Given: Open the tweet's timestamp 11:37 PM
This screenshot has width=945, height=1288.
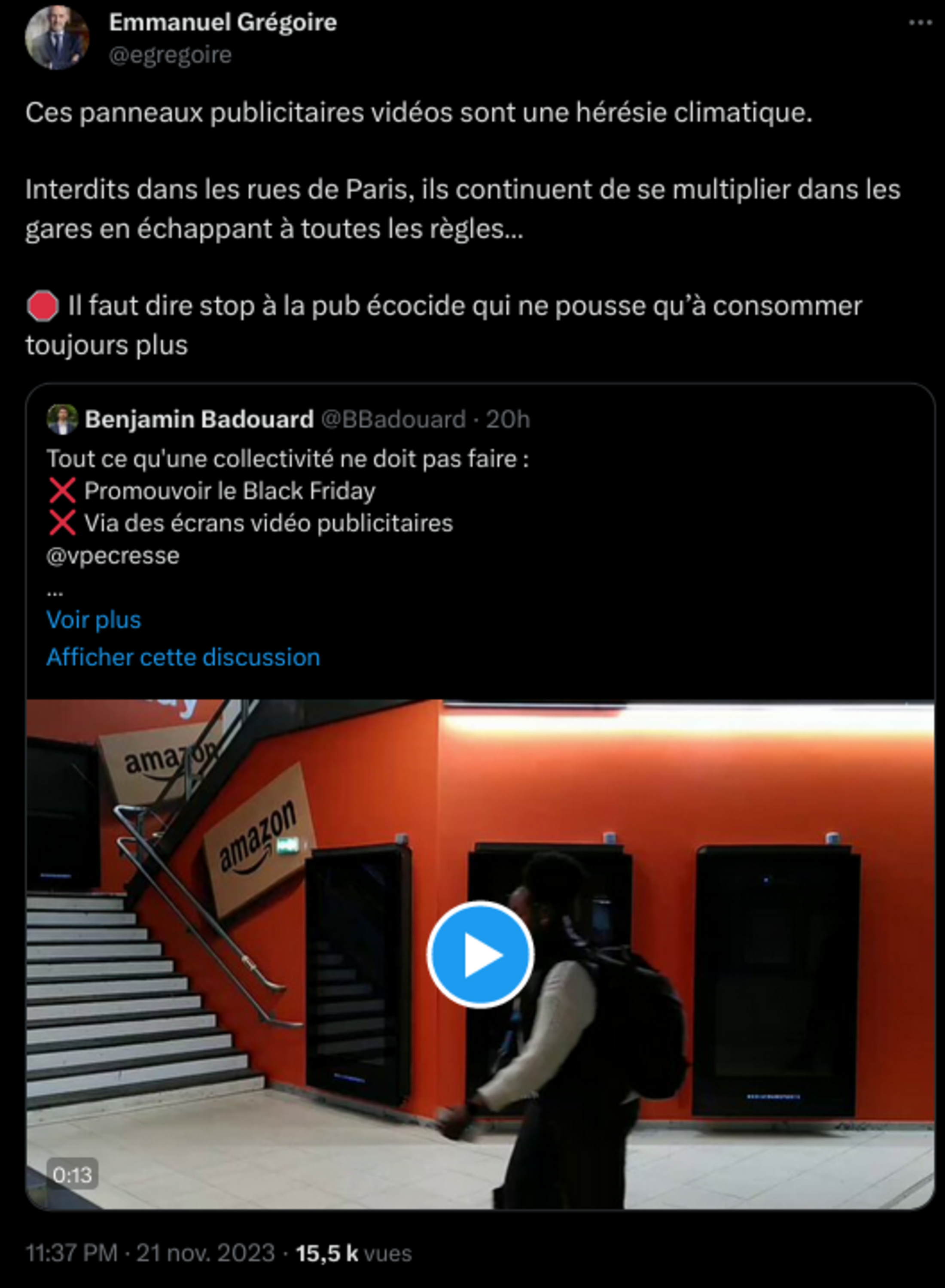Looking at the screenshot, I should click(71, 1253).
